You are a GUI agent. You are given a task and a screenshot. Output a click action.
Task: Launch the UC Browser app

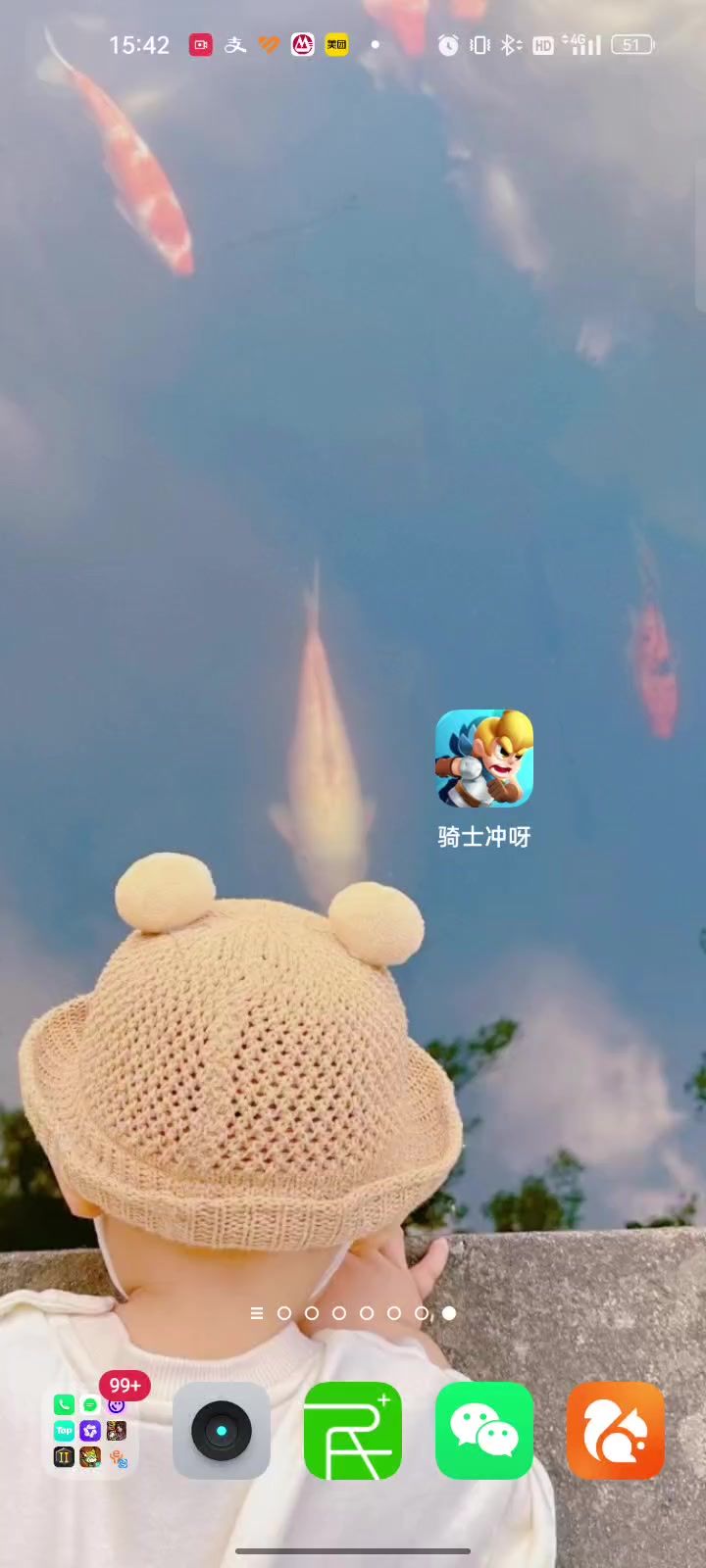click(x=616, y=1431)
